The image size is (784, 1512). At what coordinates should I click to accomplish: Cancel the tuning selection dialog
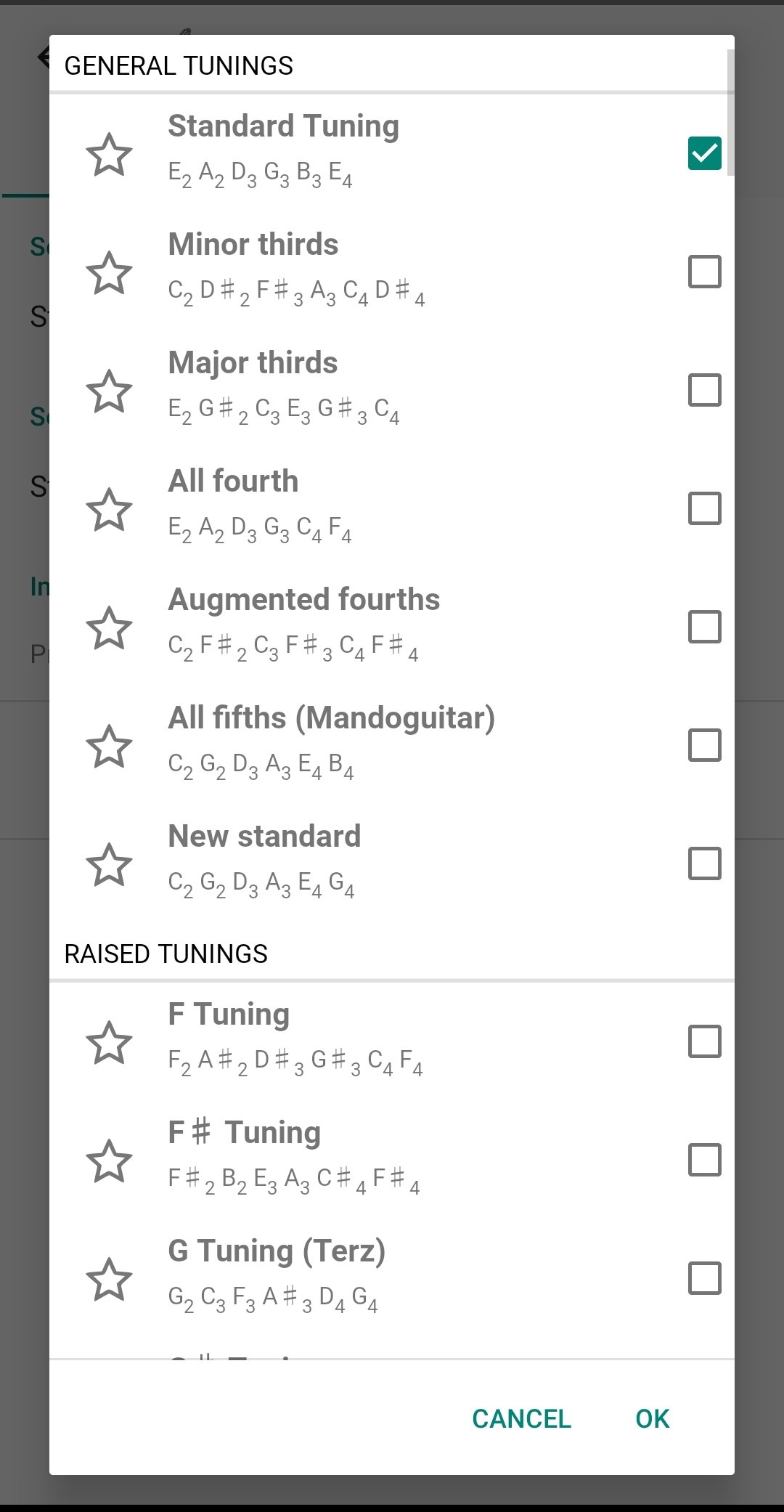pyautogui.click(x=521, y=1418)
